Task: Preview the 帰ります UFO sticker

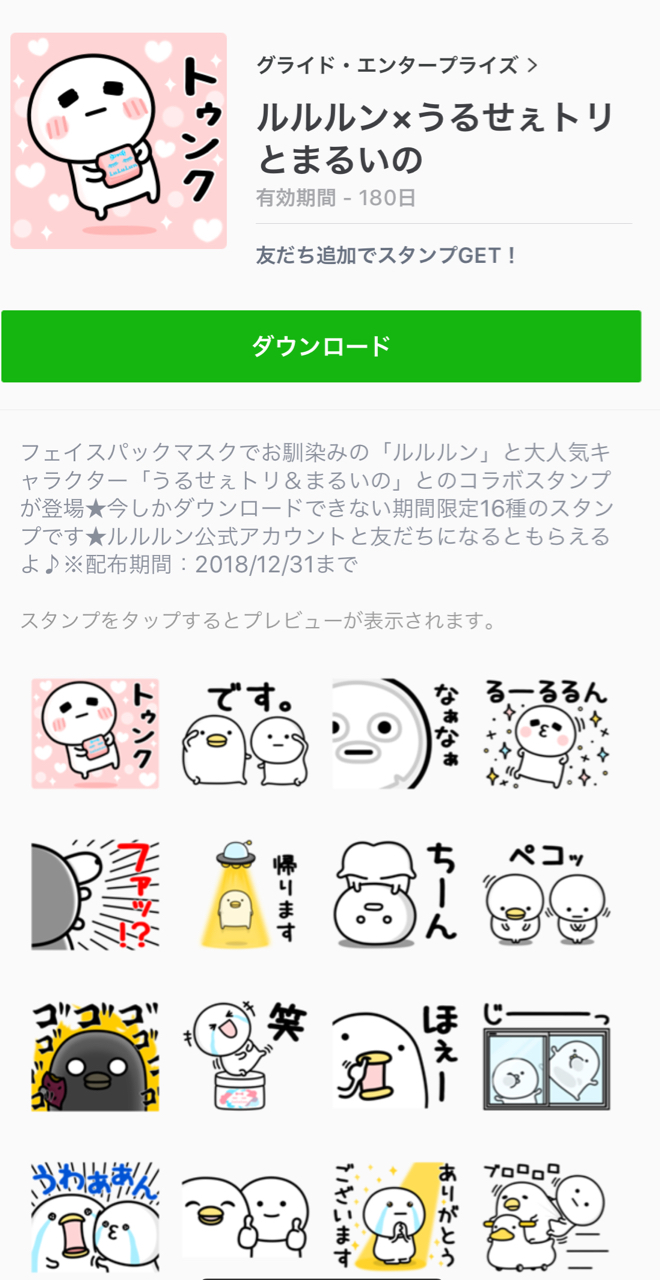Action: pos(245,894)
